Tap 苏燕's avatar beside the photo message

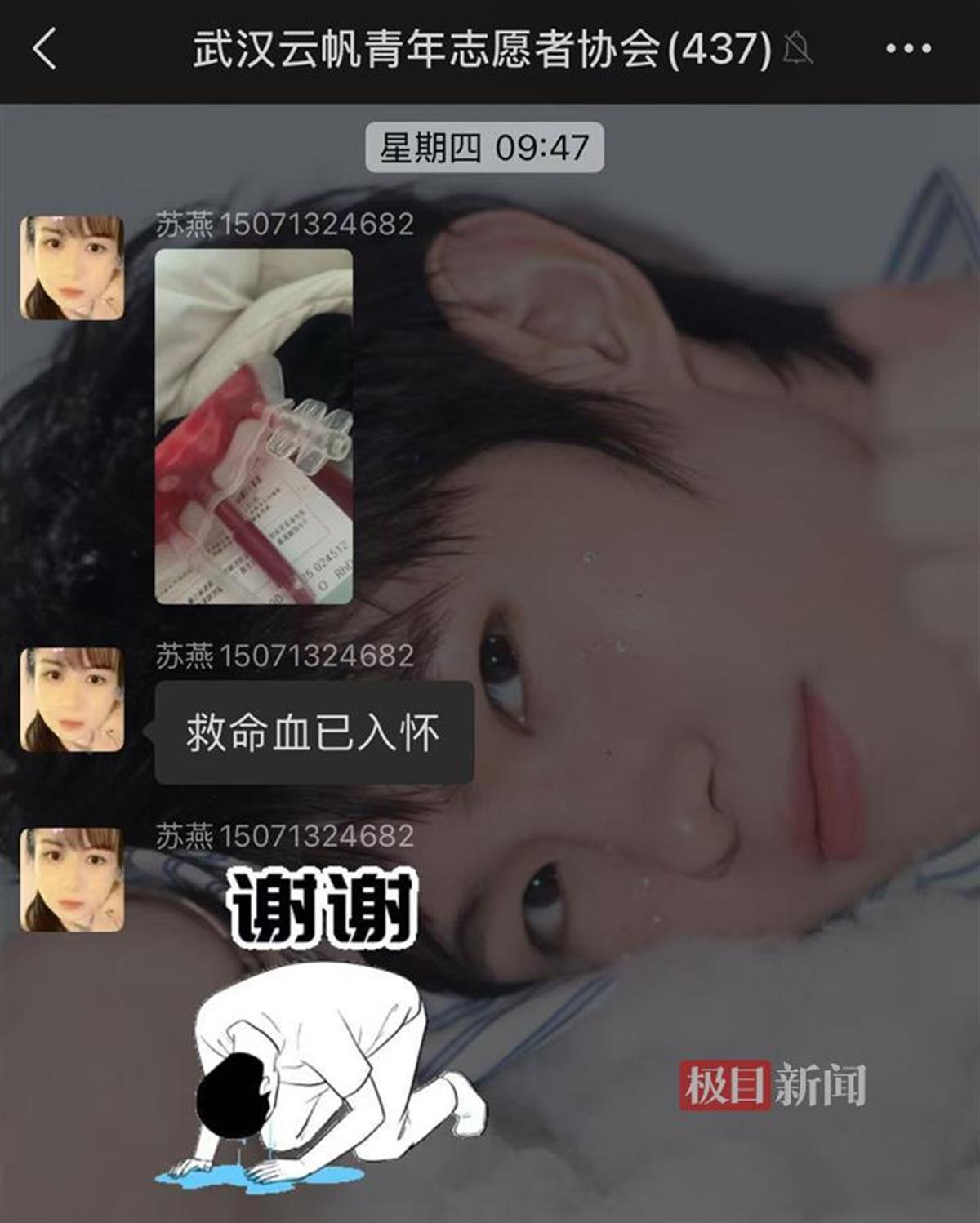[x=72, y=268]
